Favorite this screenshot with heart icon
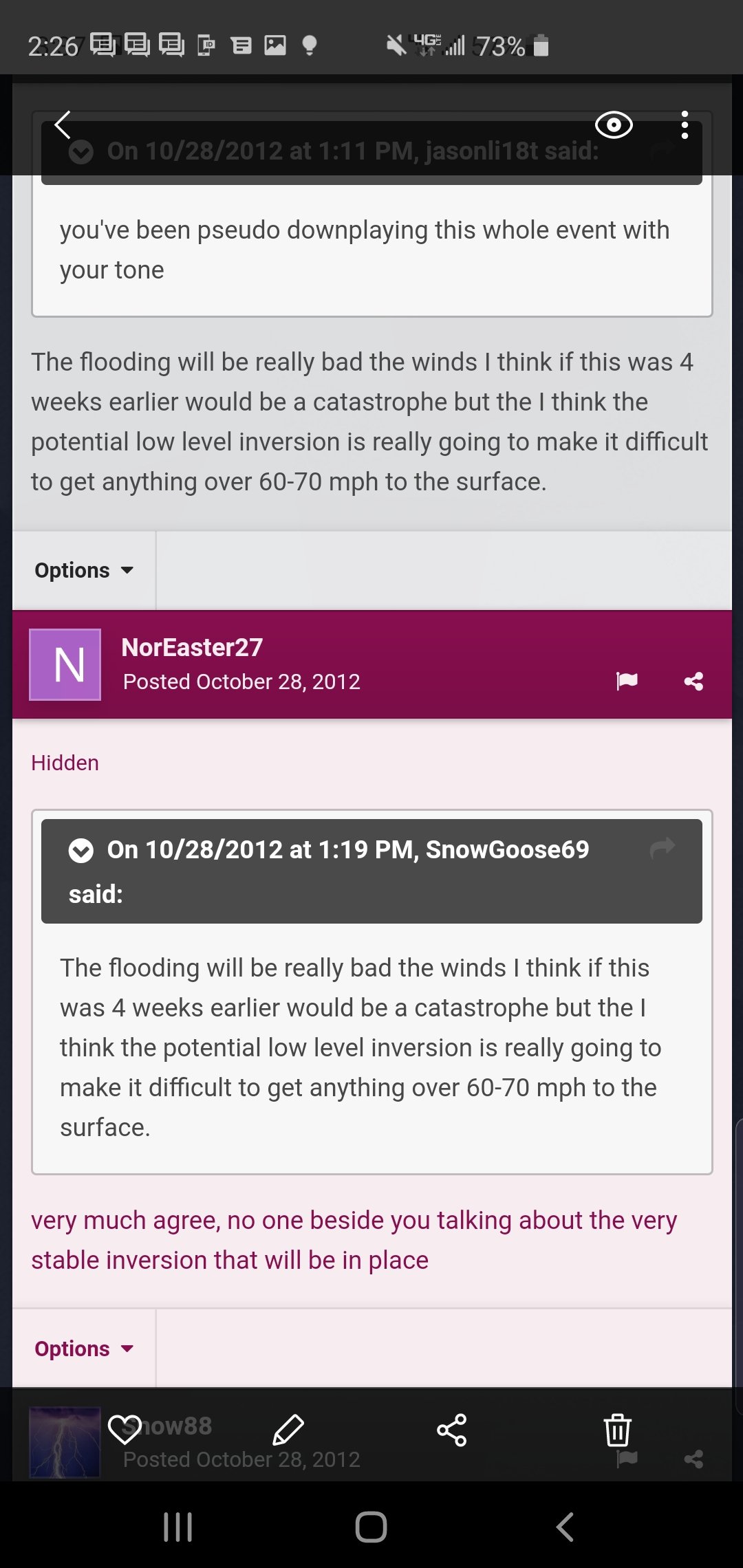 click(125, 1430)
